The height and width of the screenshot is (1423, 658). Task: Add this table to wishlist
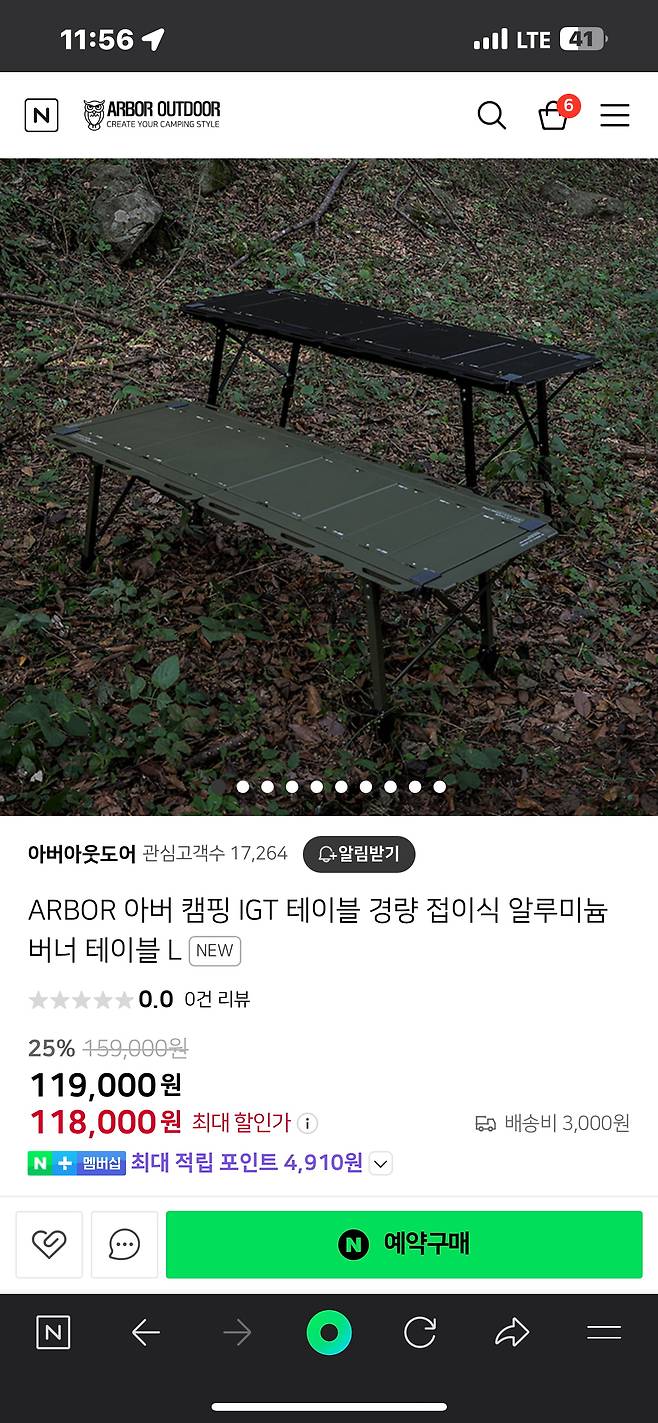coord(48,1244)
